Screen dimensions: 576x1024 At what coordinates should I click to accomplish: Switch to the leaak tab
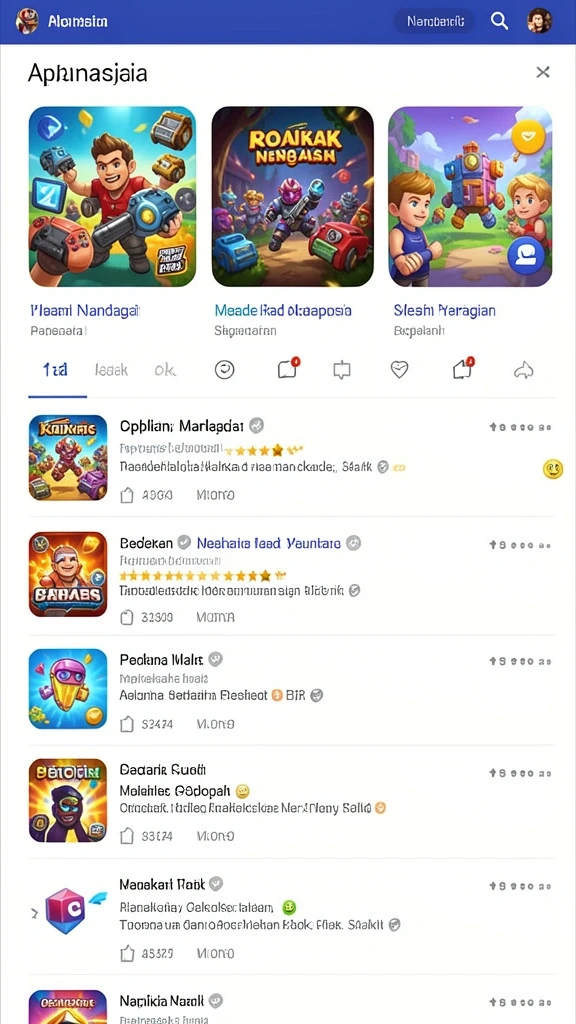111,370
